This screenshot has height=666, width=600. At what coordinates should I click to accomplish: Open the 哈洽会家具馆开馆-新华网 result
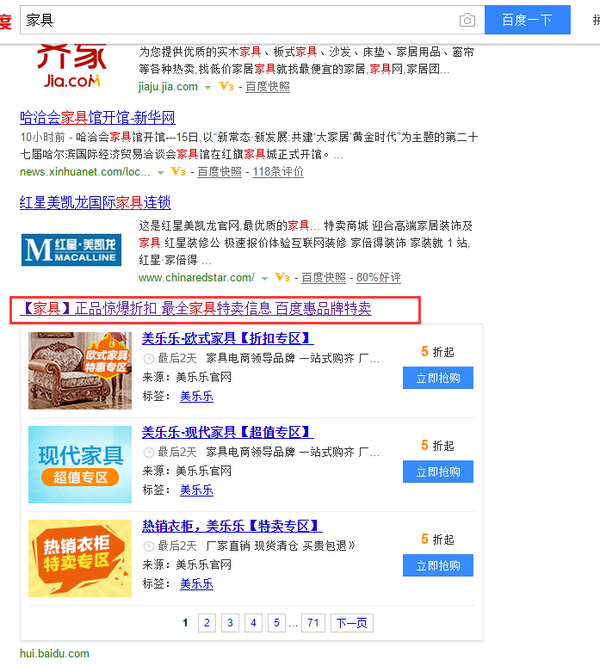(97, 116)
